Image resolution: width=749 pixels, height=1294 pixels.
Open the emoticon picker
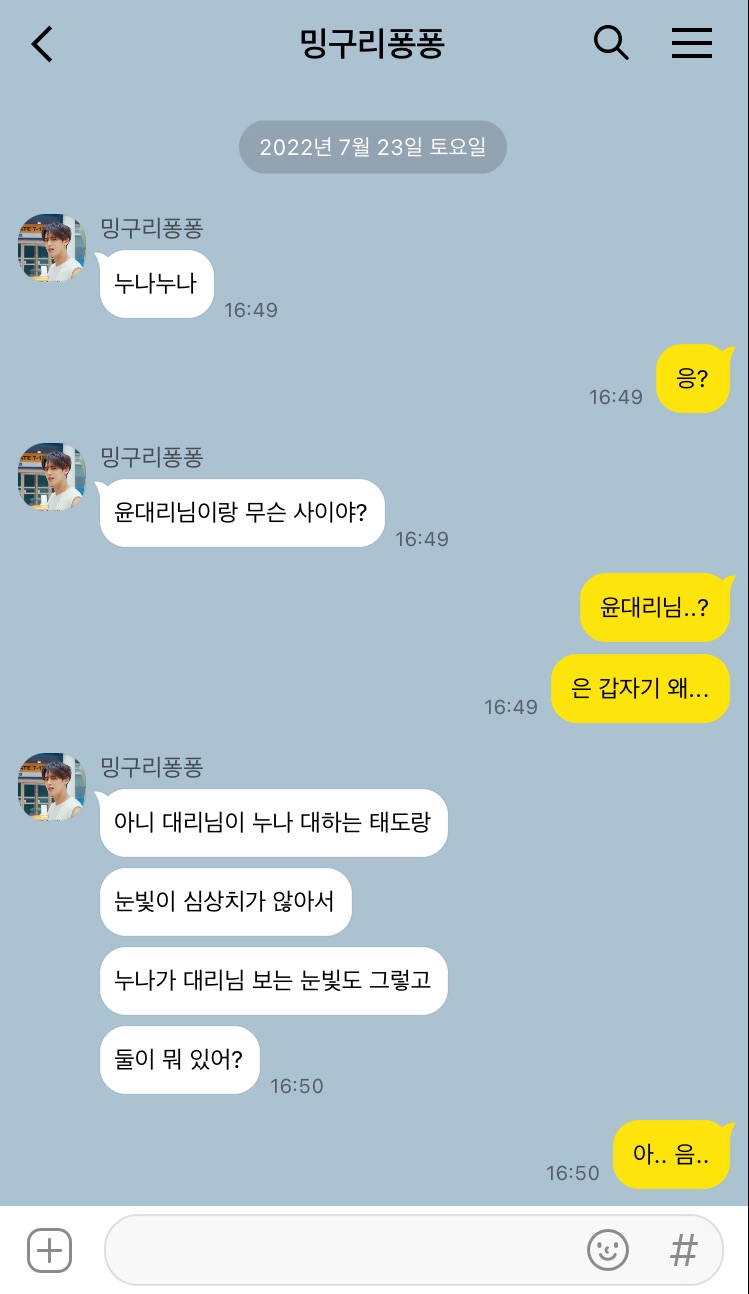[607, 1250]
